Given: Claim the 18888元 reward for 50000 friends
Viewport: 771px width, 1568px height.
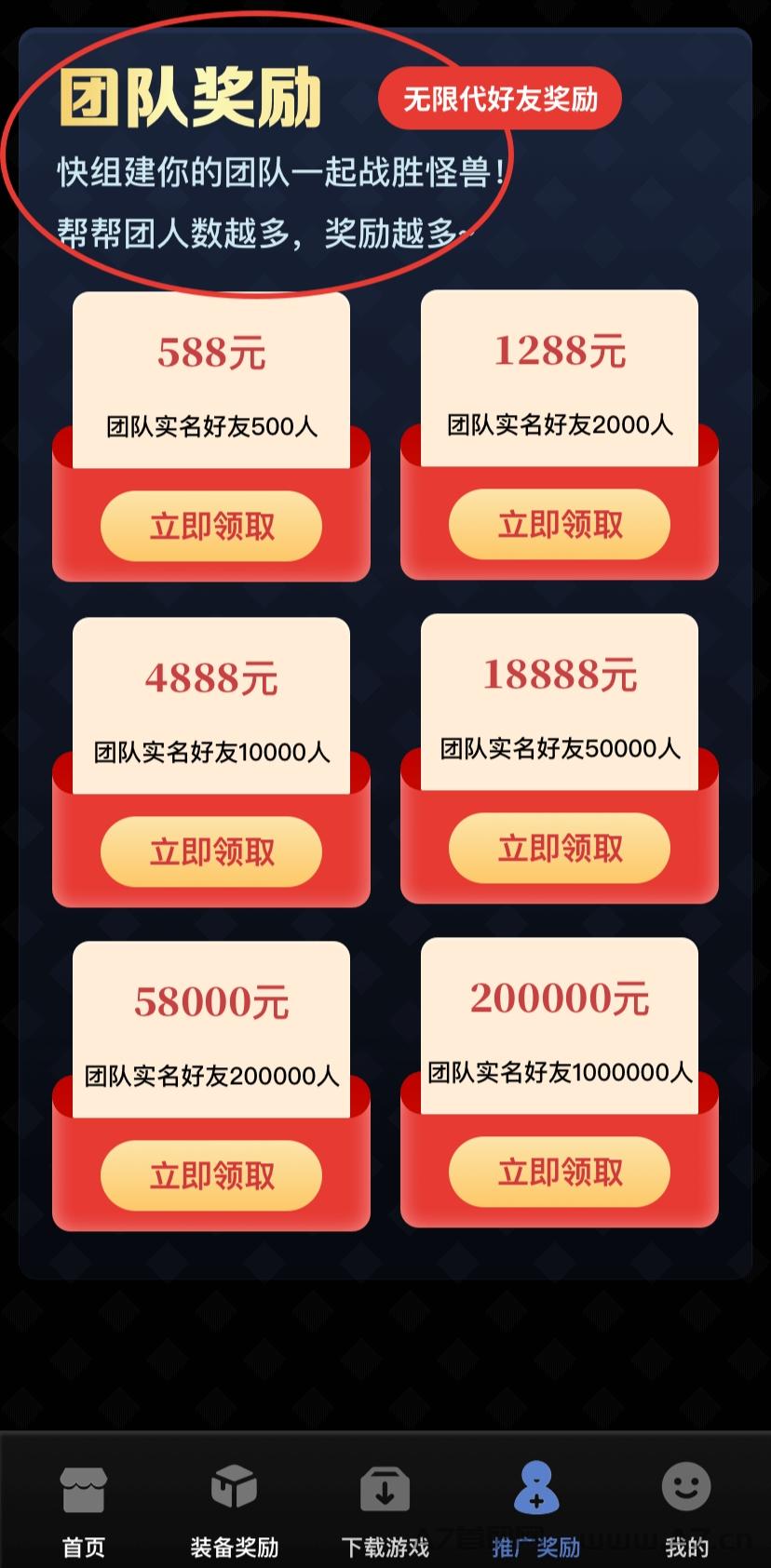Looking at the screenshot, I should coord(560,848).
